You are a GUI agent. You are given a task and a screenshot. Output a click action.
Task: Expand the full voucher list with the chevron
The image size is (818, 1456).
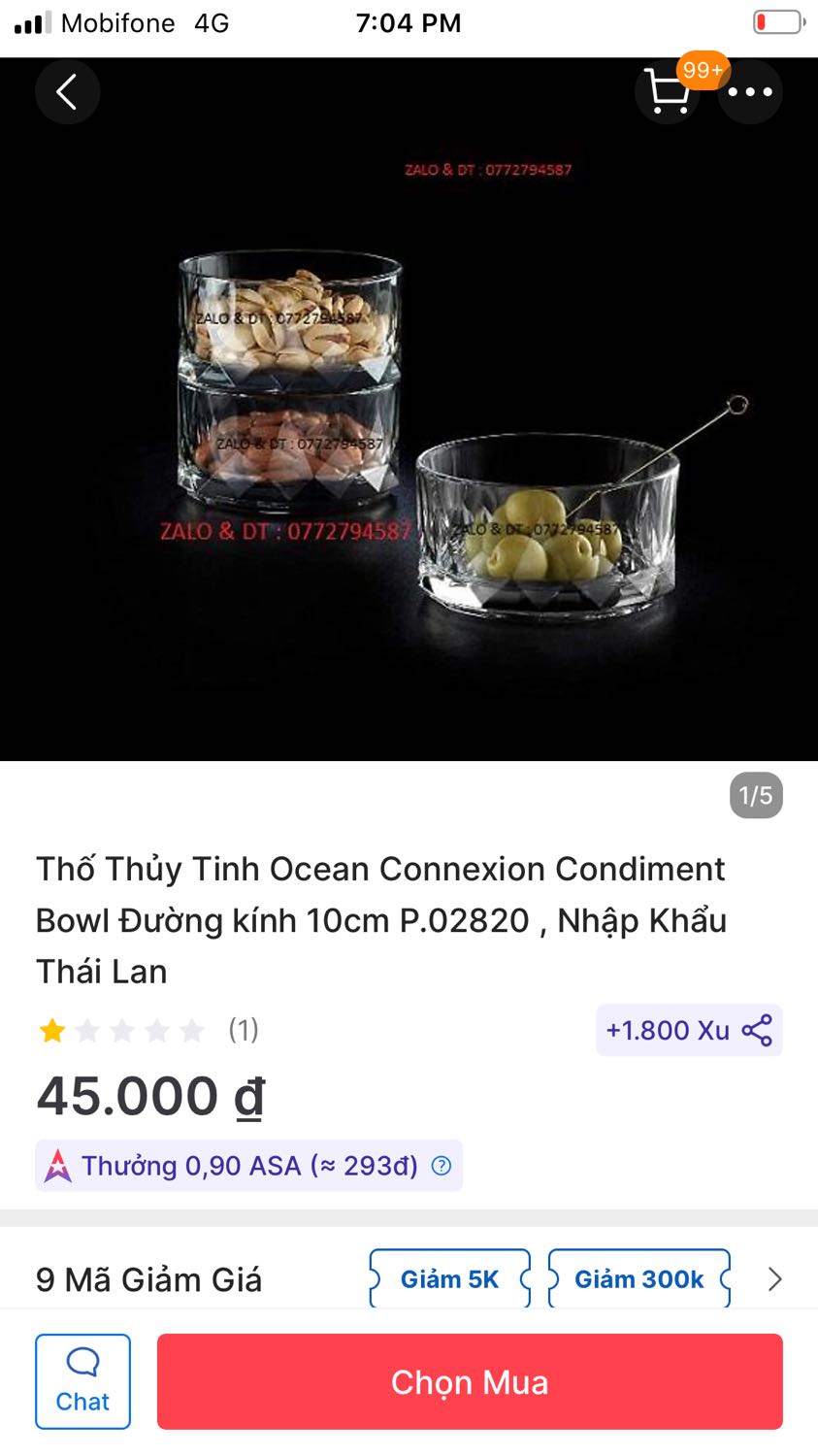(x=774, y=1279)
